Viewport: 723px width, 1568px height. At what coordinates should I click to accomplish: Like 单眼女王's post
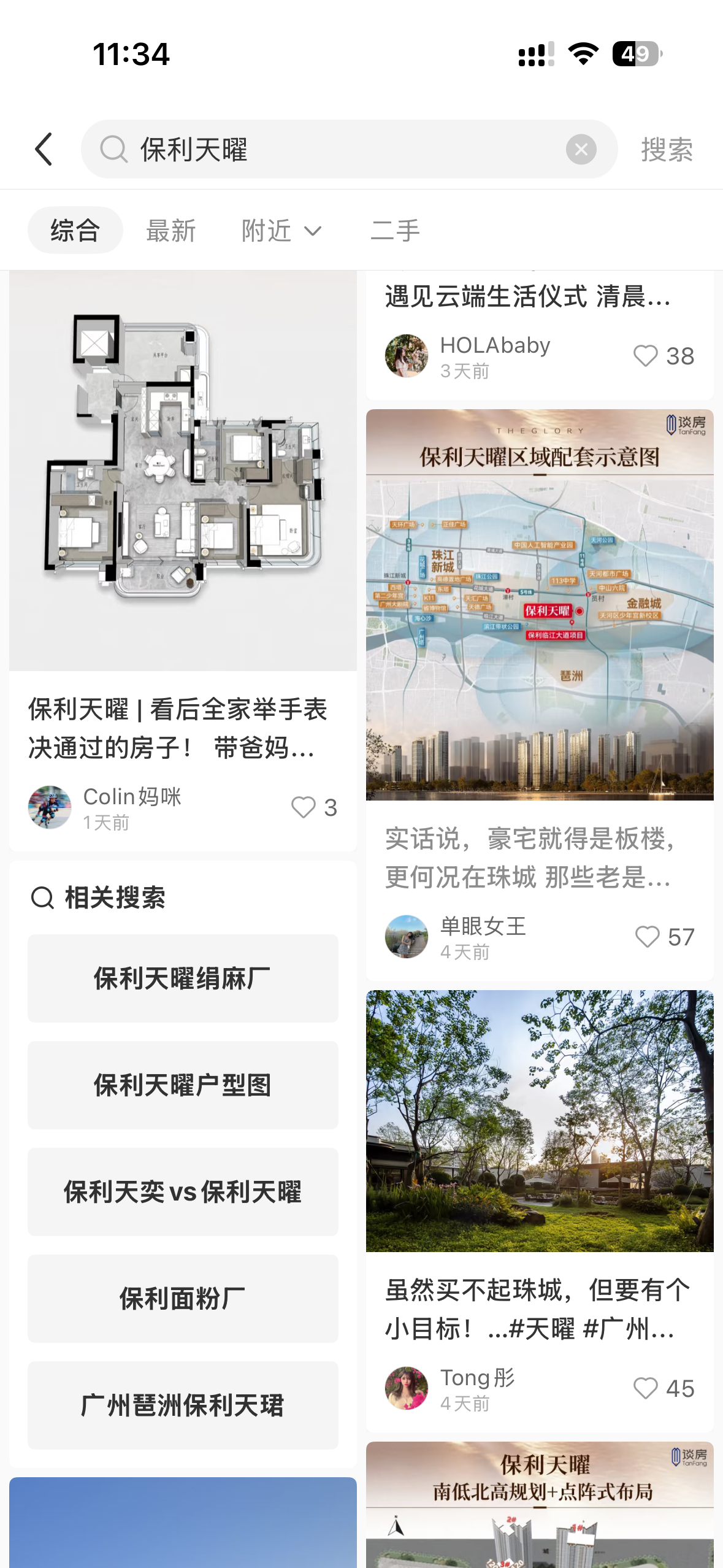(665, 937)
